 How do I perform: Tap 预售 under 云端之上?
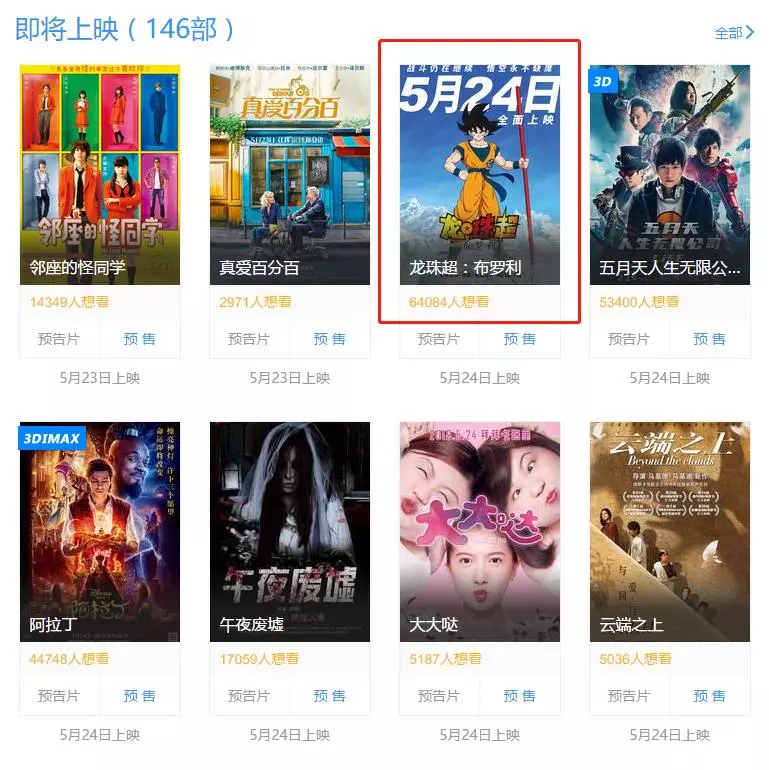710,695
